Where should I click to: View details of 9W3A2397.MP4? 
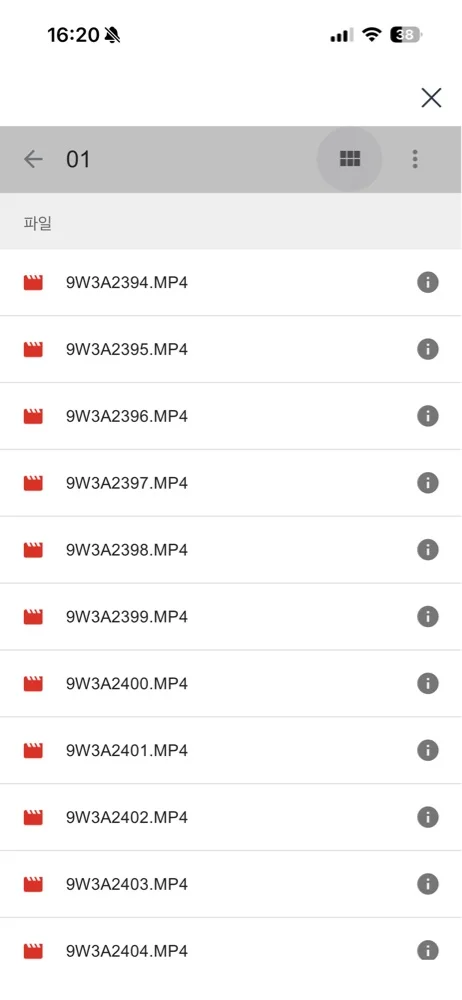coord(428,483)
